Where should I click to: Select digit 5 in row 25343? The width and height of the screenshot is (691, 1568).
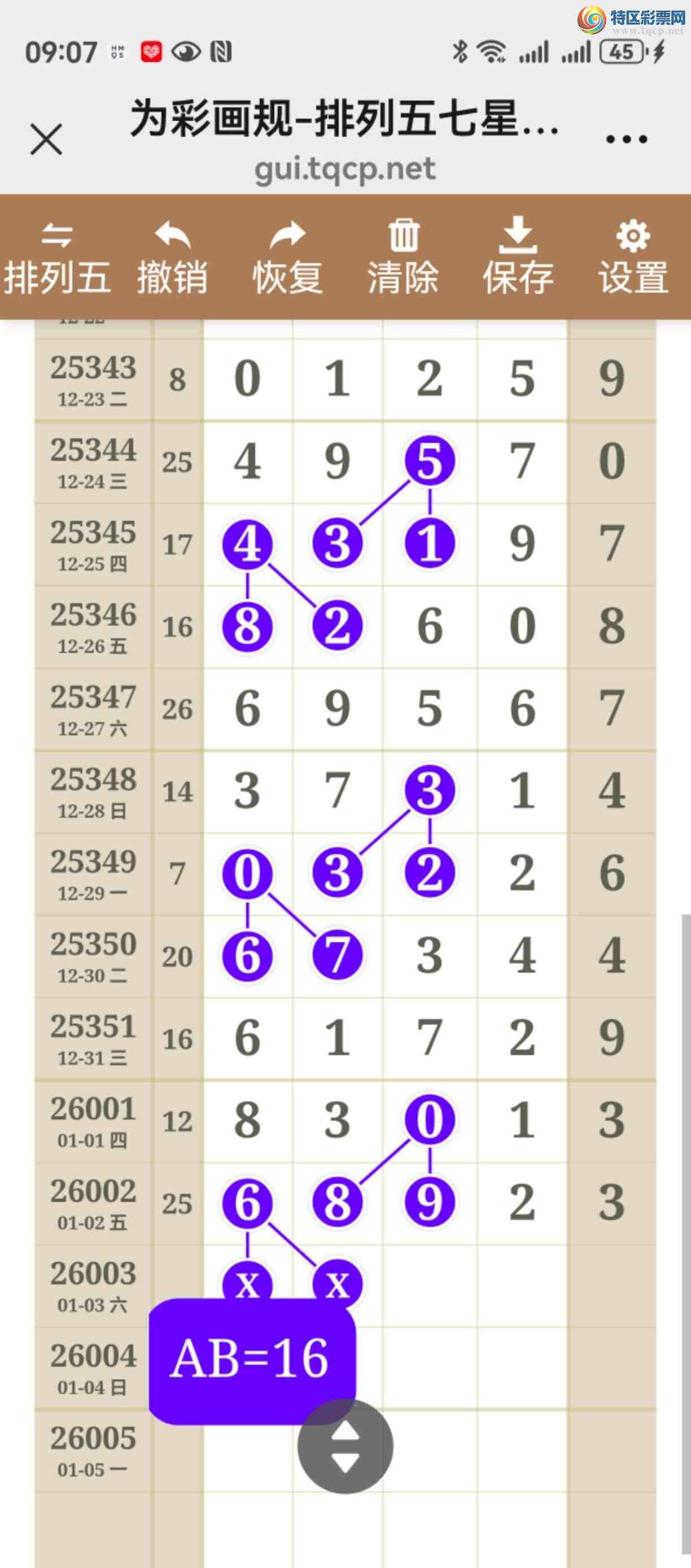point(522,378)
